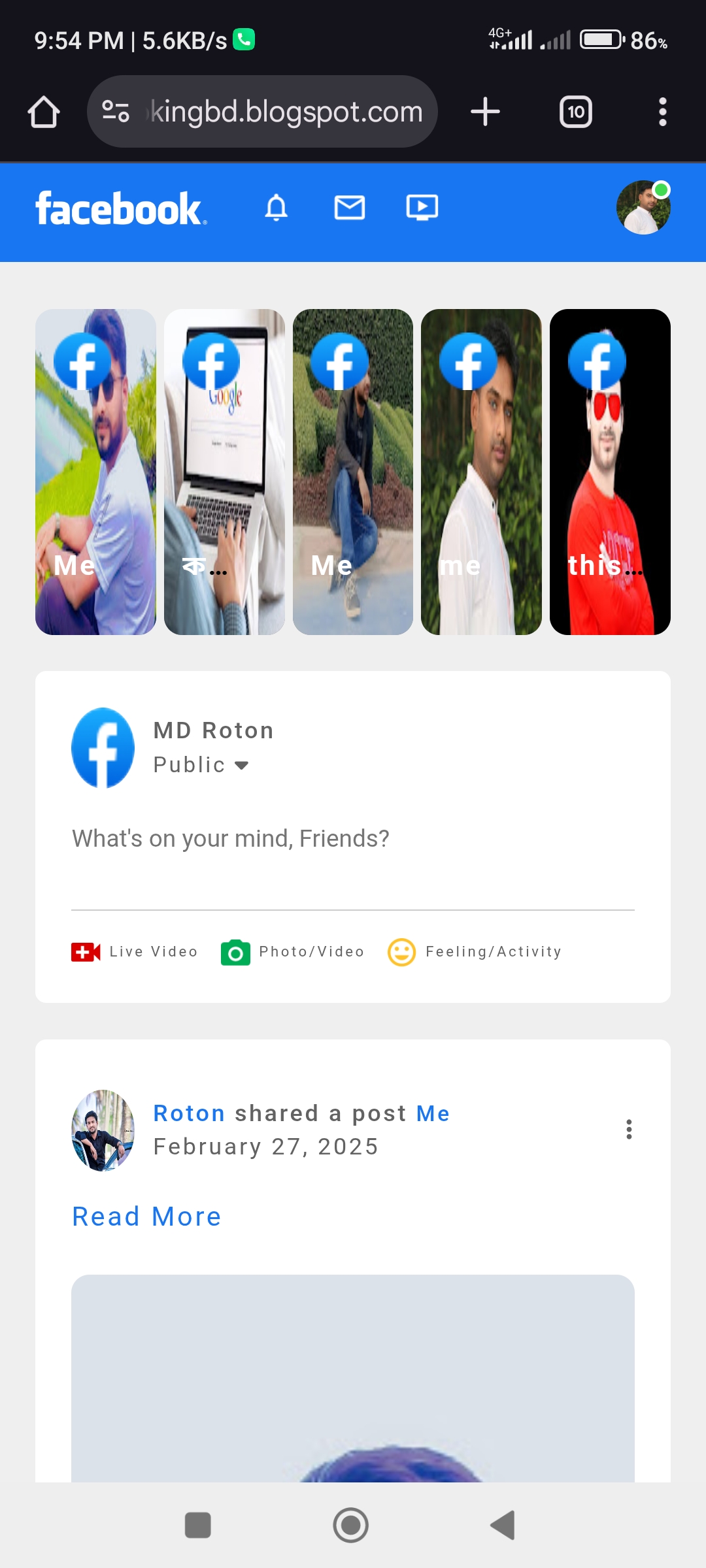Open the video watch icon

pyautogui.click(x=422, y=208)
